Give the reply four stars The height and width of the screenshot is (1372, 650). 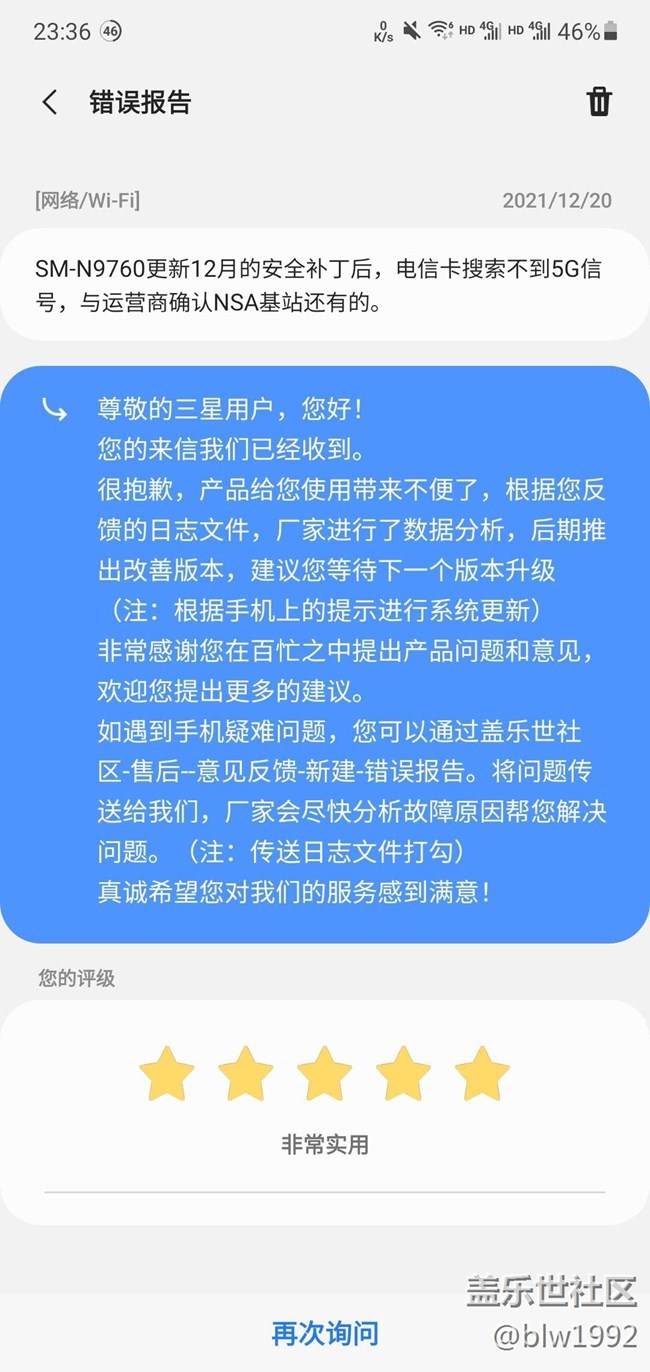coord(403,1073)
